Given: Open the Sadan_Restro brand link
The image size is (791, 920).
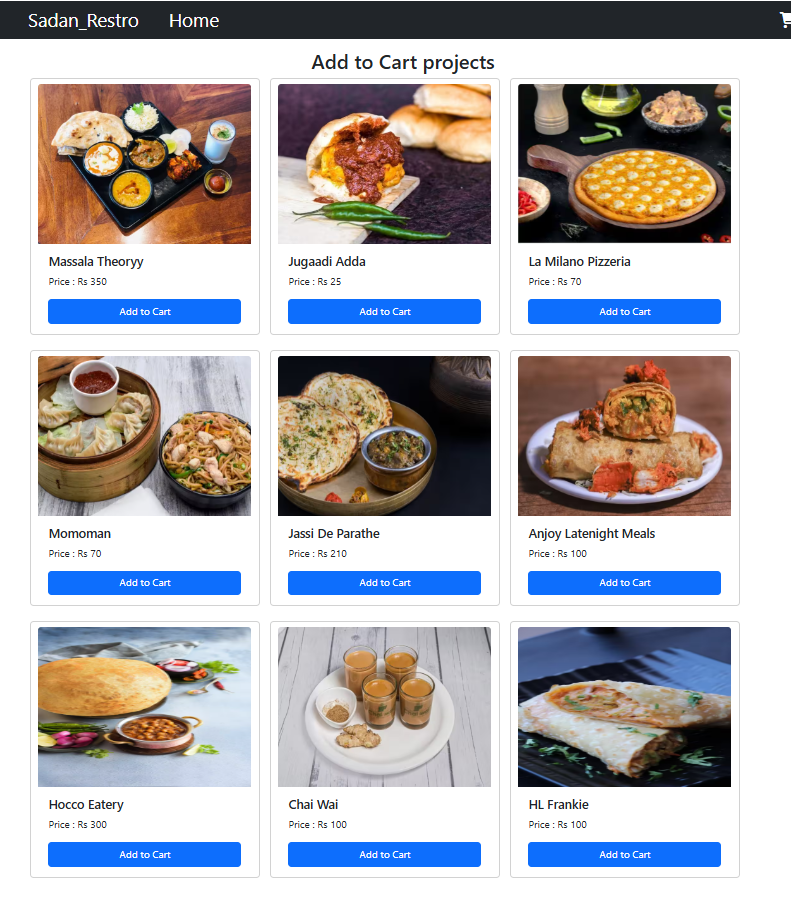Looking at the screenshot, I should (83, 20).
